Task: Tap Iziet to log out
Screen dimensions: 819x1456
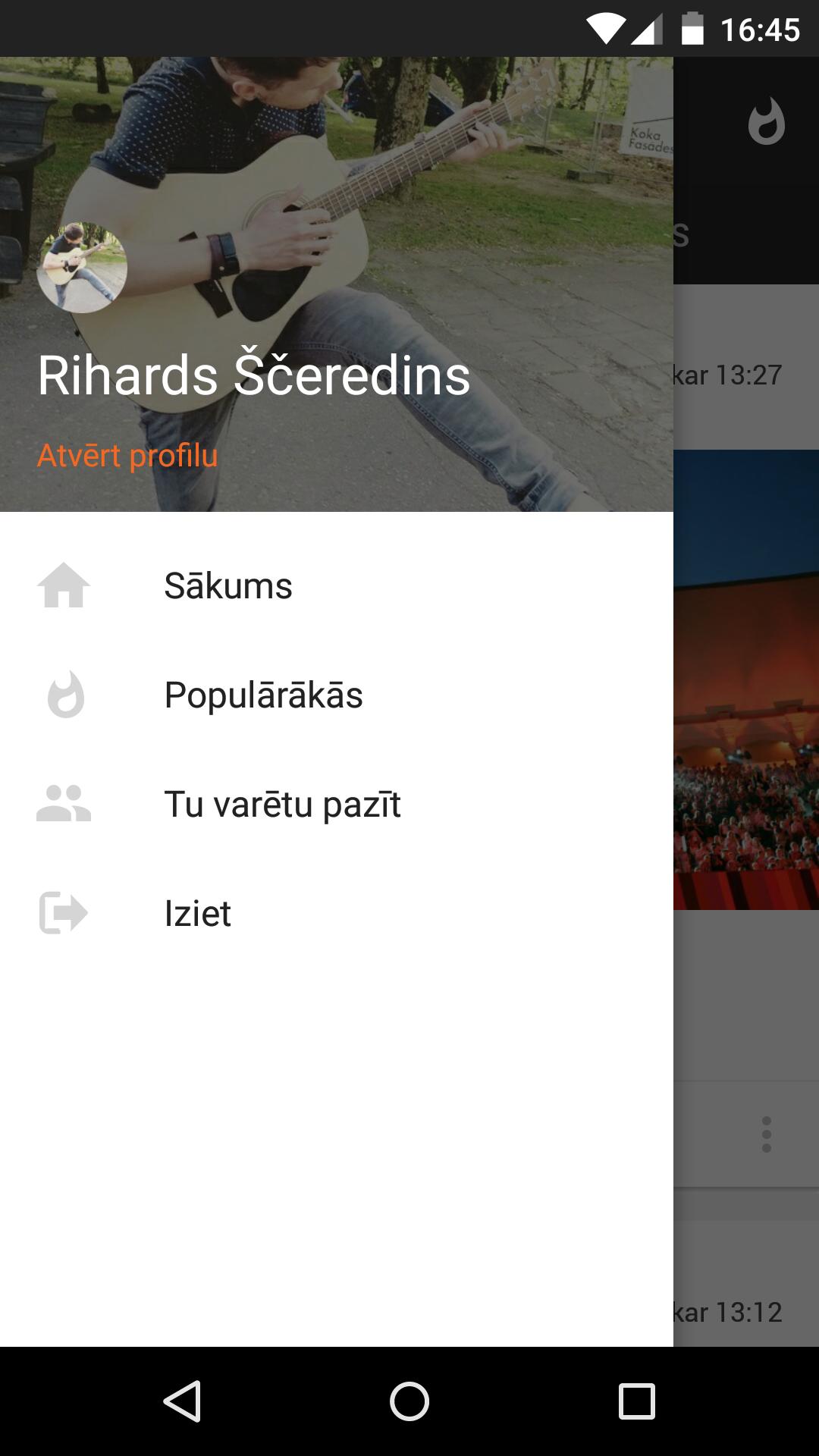Action: point(198,914)
